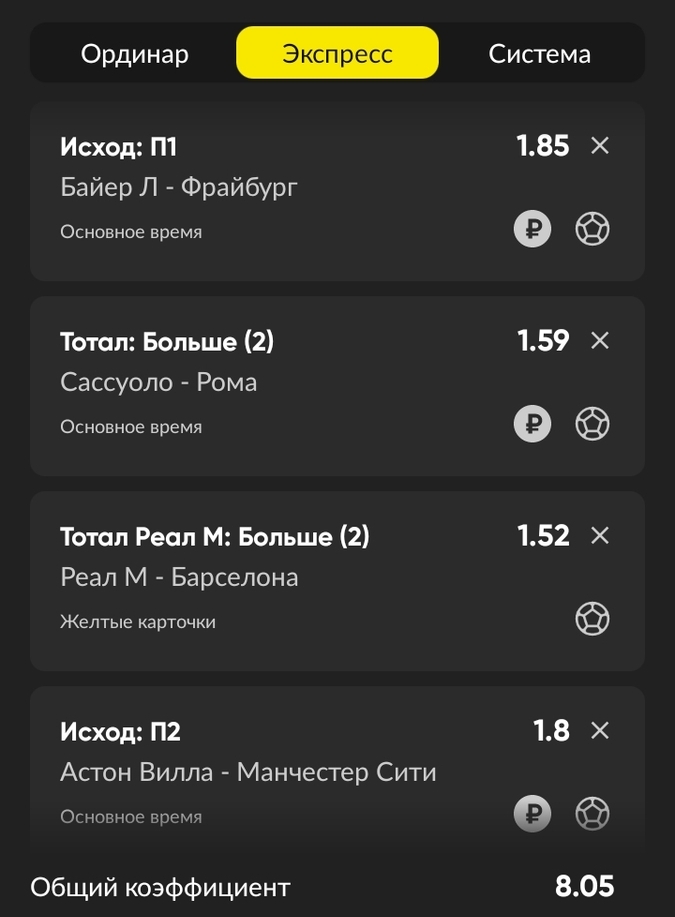Remove the Астон Вилла - Манчестер Сити bet

[x=600, y=731]
